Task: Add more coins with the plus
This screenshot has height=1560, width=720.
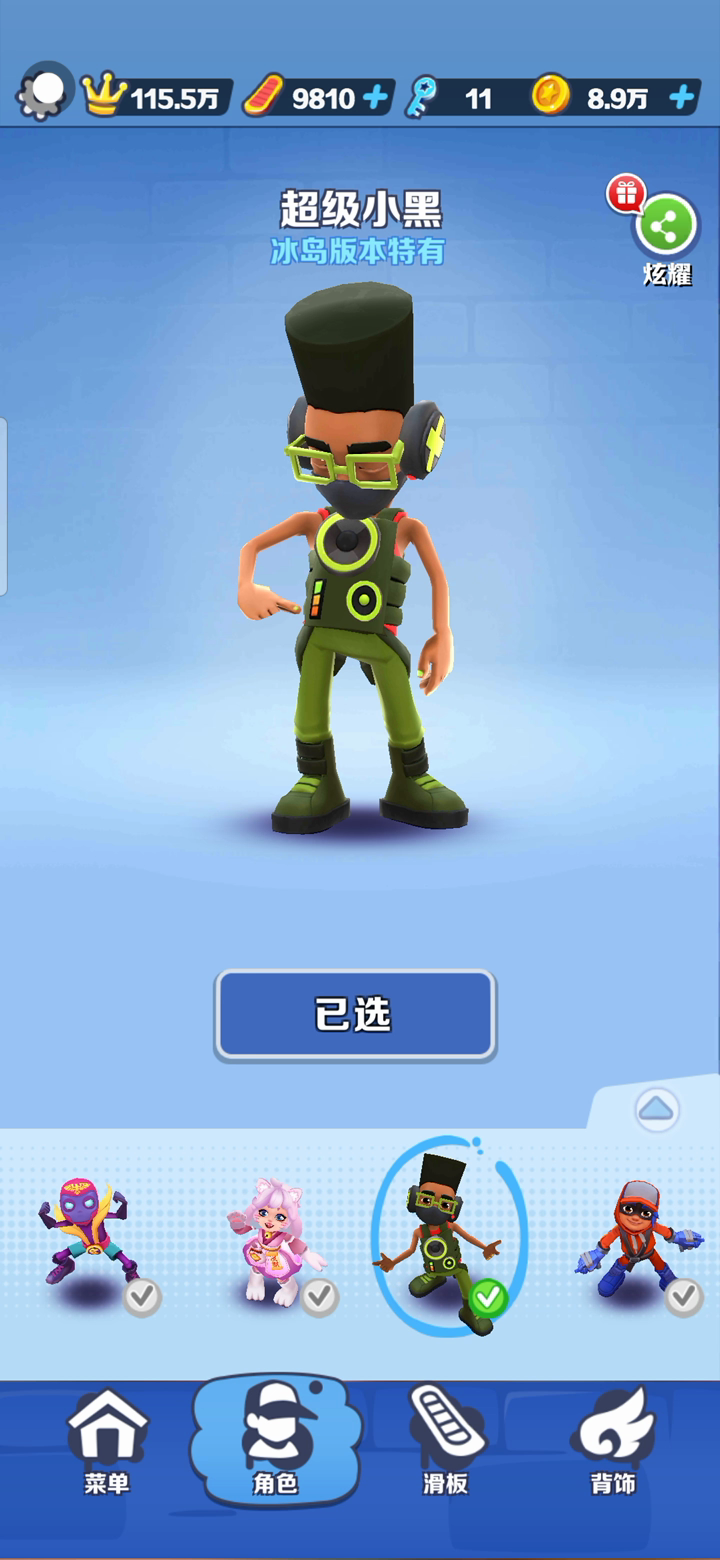Action: [x=682, y=98]
